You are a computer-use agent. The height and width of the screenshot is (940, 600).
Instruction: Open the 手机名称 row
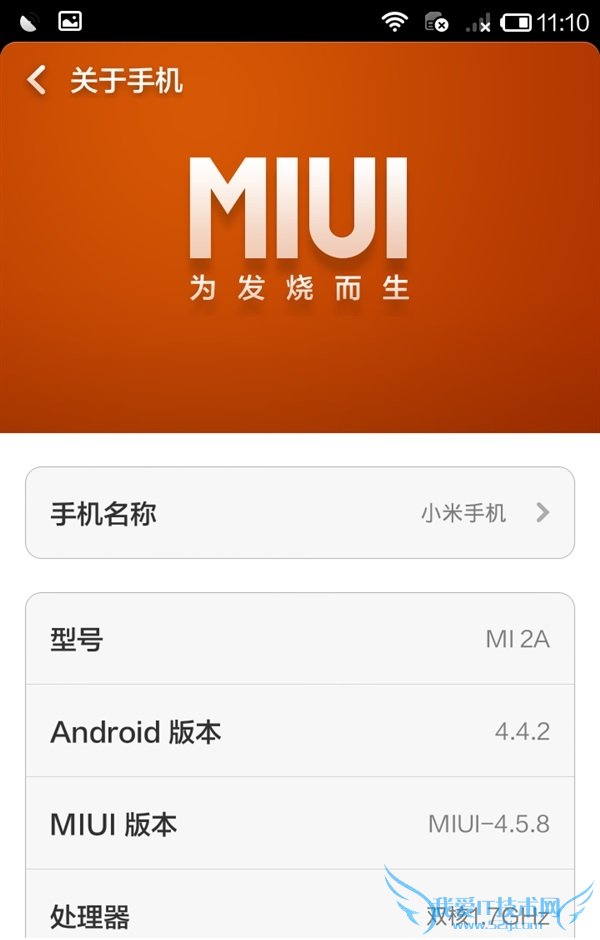click(300, 513)
